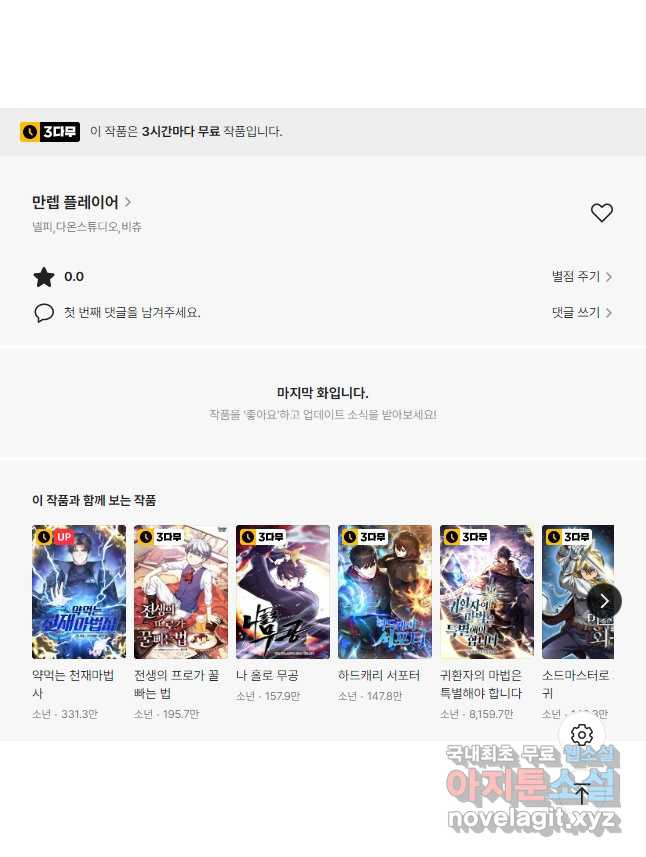Open the 만렙 플레이어 title page
The height and width of the screenshot is (857, 646).
[x=82, y=202]
